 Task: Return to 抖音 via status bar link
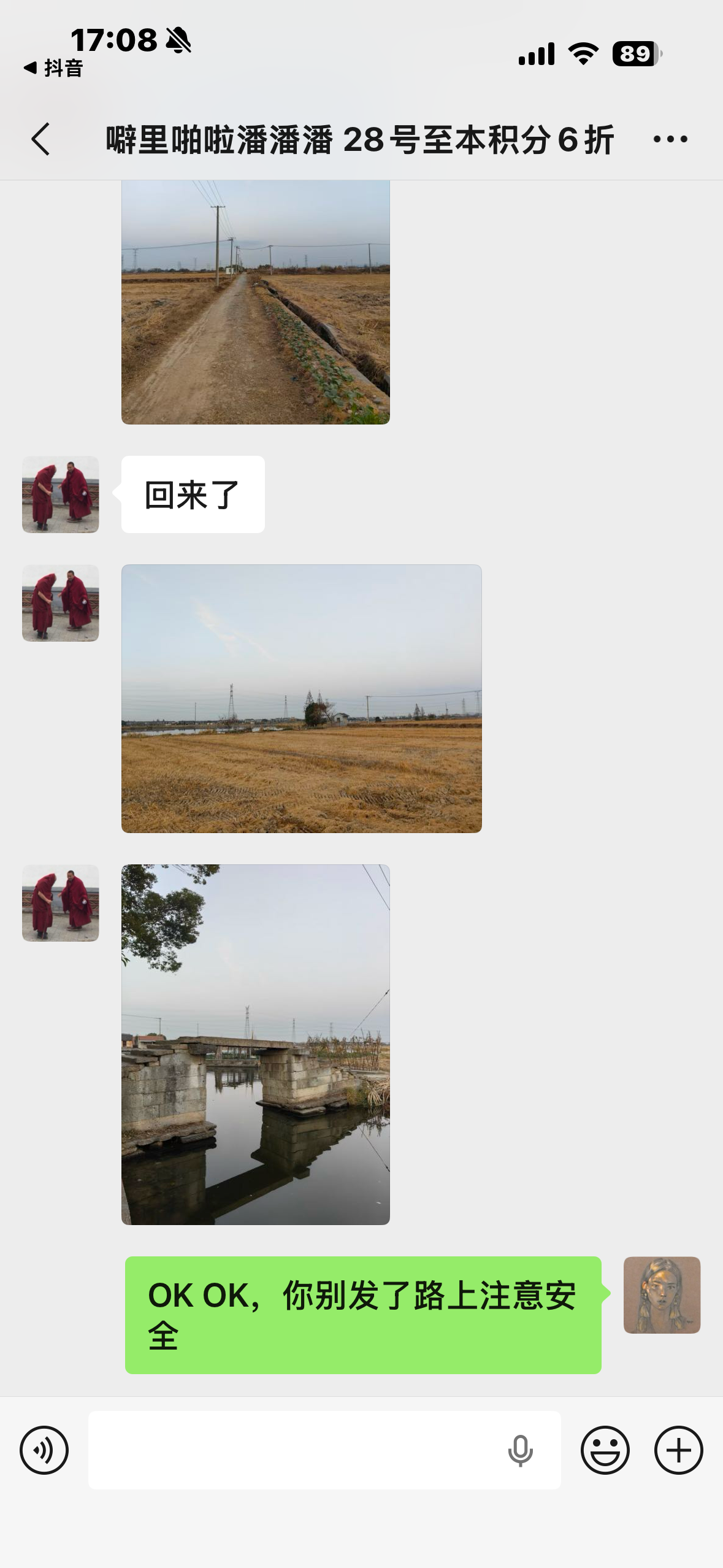[54, 68]
